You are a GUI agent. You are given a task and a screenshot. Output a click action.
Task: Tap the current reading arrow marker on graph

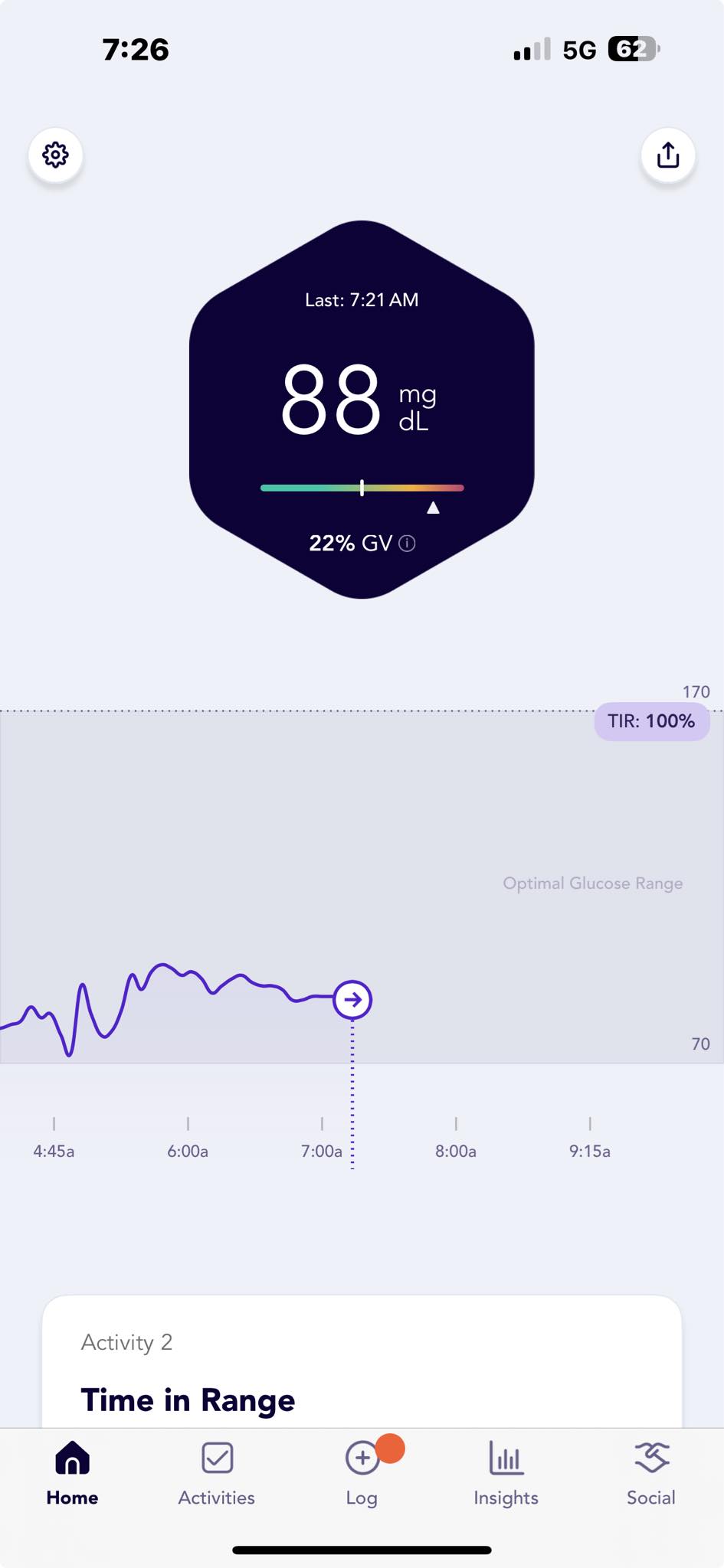coord(352,1000)
